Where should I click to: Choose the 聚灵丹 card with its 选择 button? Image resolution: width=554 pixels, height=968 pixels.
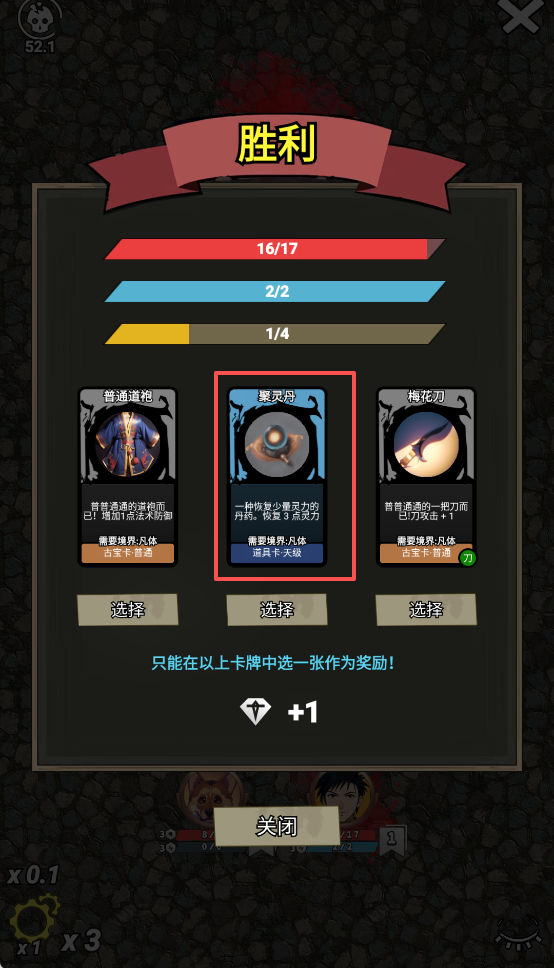pos(277,610)
